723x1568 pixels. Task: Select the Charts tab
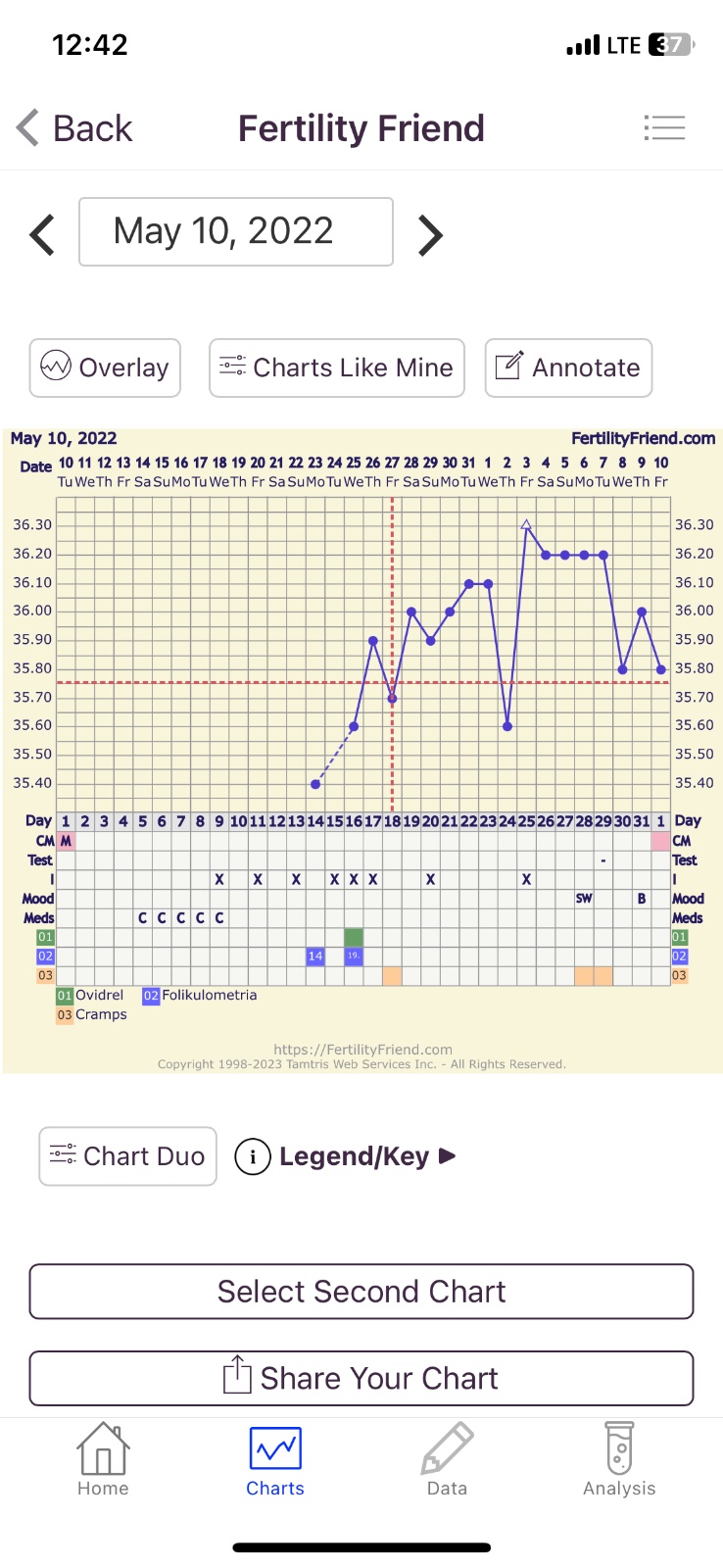coord(275,1460)
